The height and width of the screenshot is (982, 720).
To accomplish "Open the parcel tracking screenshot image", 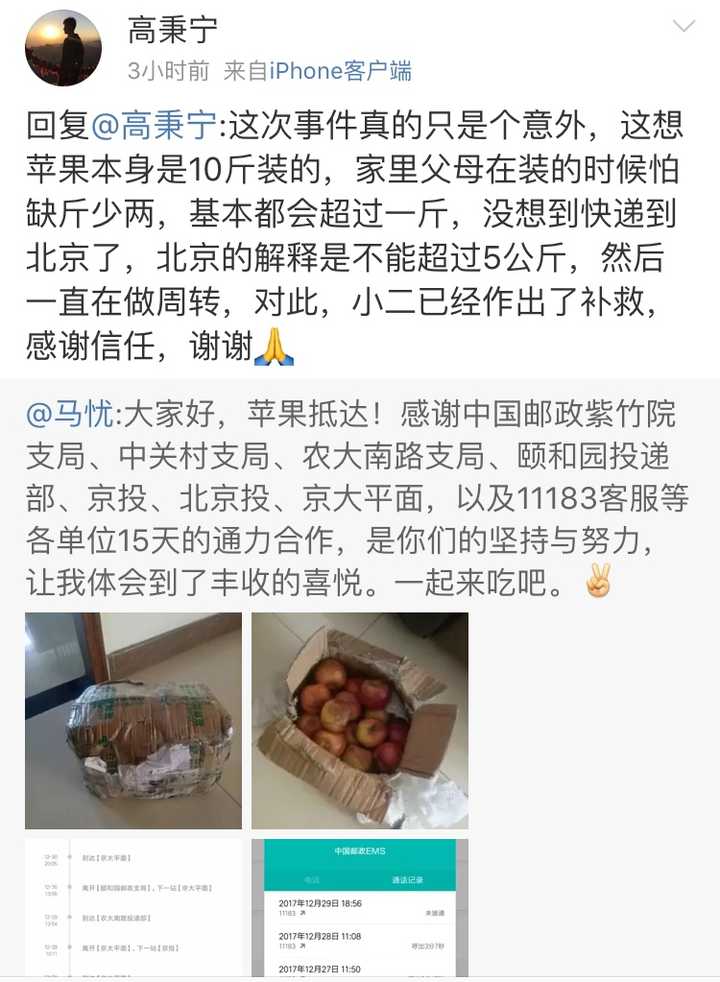I will [133, 908].
